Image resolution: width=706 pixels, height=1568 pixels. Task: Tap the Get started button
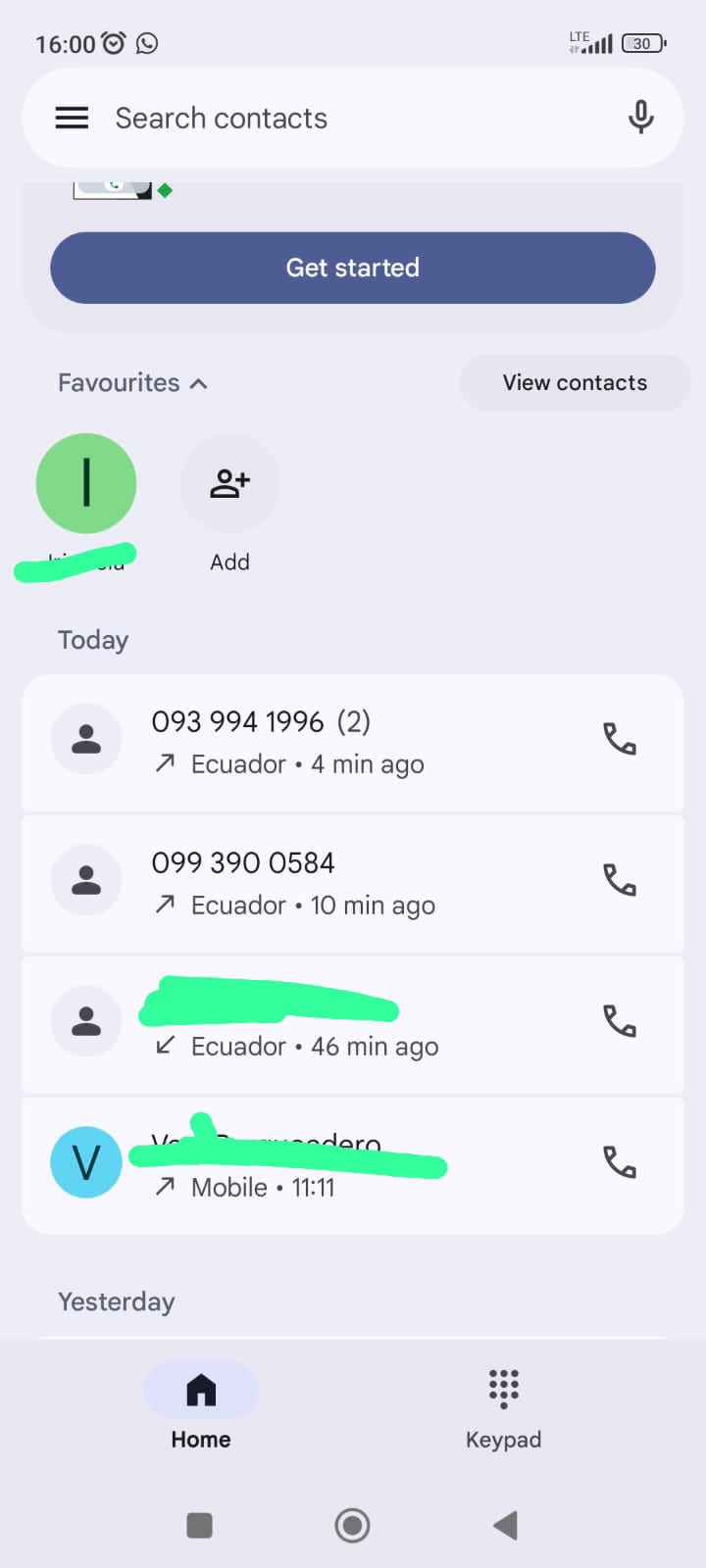click(353, 268)
